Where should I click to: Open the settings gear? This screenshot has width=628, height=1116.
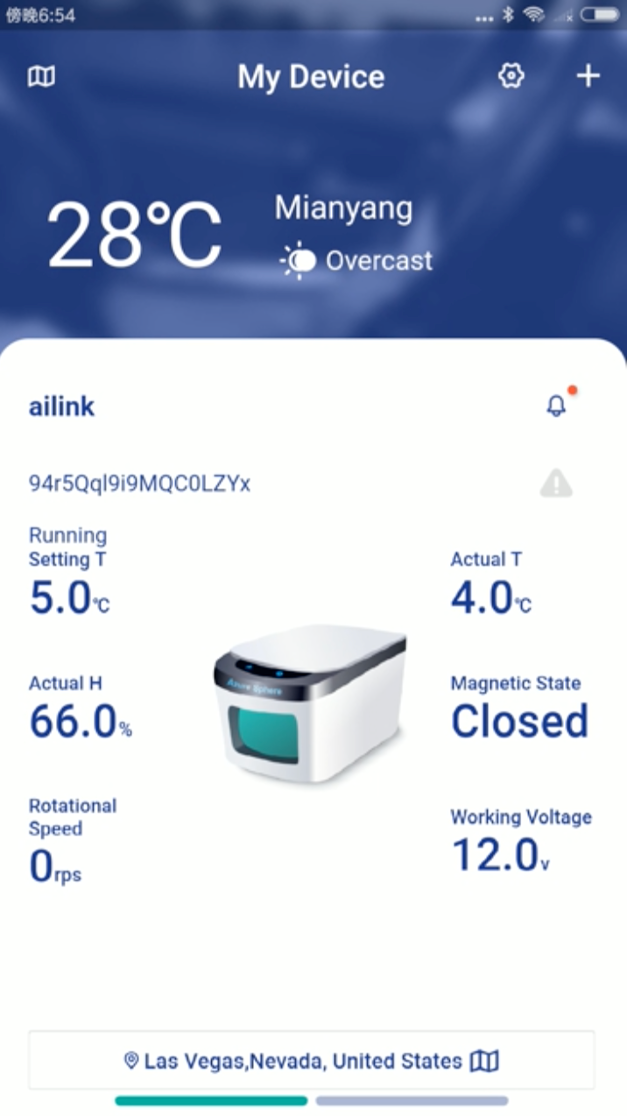point(511,76)
